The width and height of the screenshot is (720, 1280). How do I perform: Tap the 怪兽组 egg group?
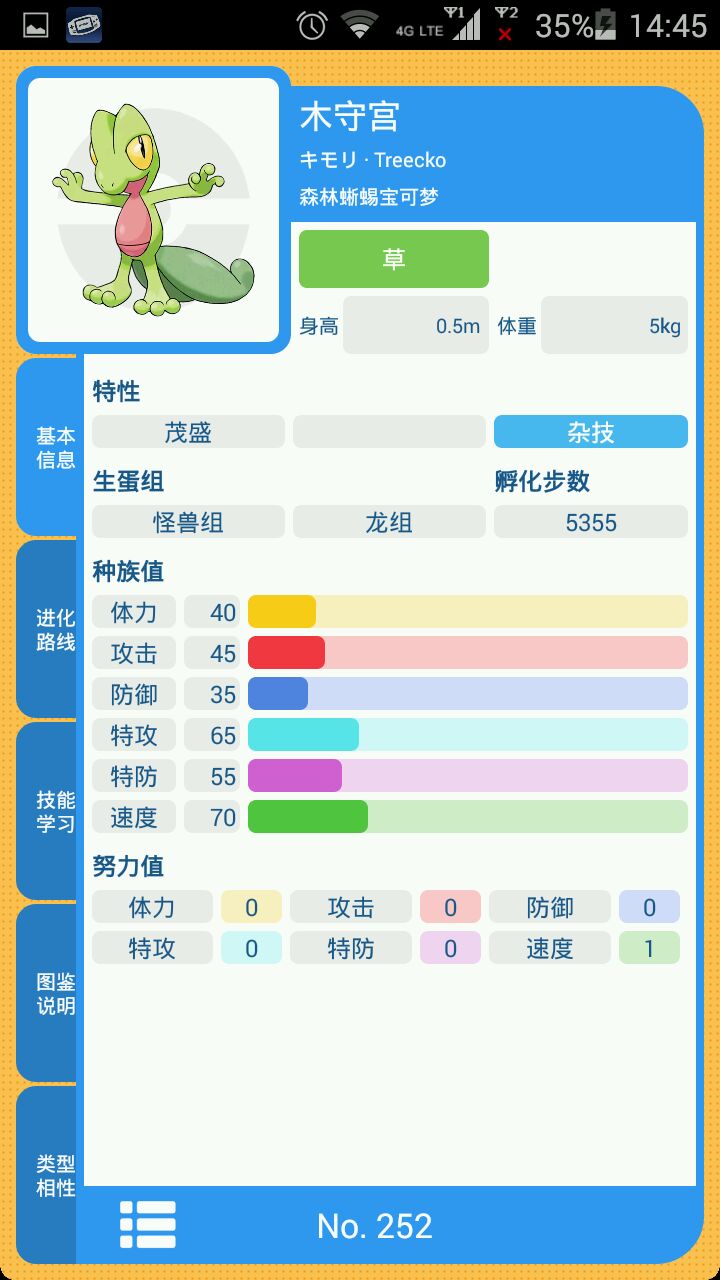tap(188, 522)
